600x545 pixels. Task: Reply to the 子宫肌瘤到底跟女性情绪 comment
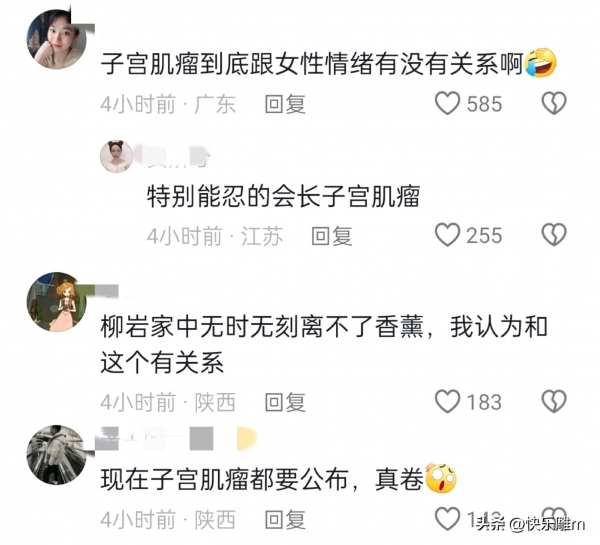285,103
